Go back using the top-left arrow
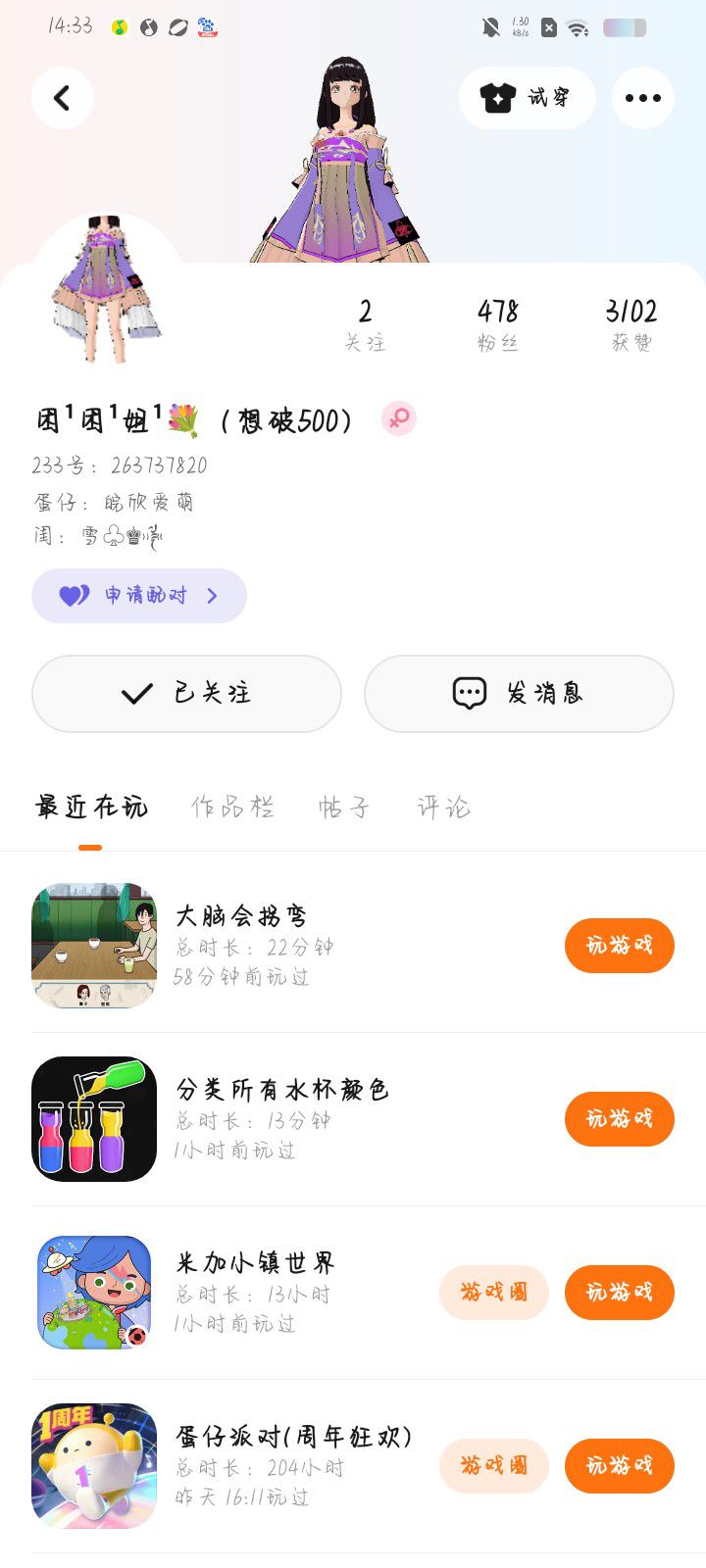The image size is (706, 1568). pos(63,98)
